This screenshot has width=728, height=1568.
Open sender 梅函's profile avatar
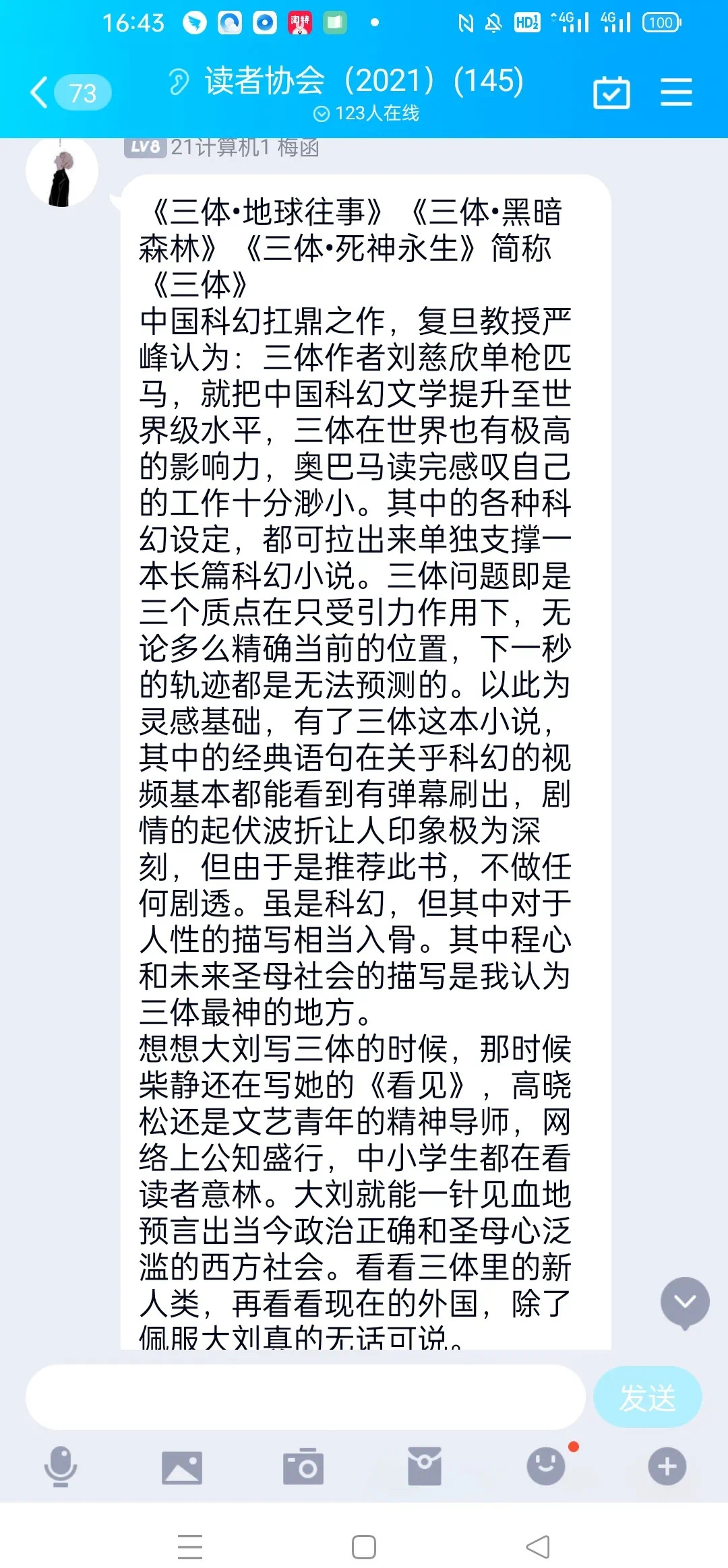[61, 173]
